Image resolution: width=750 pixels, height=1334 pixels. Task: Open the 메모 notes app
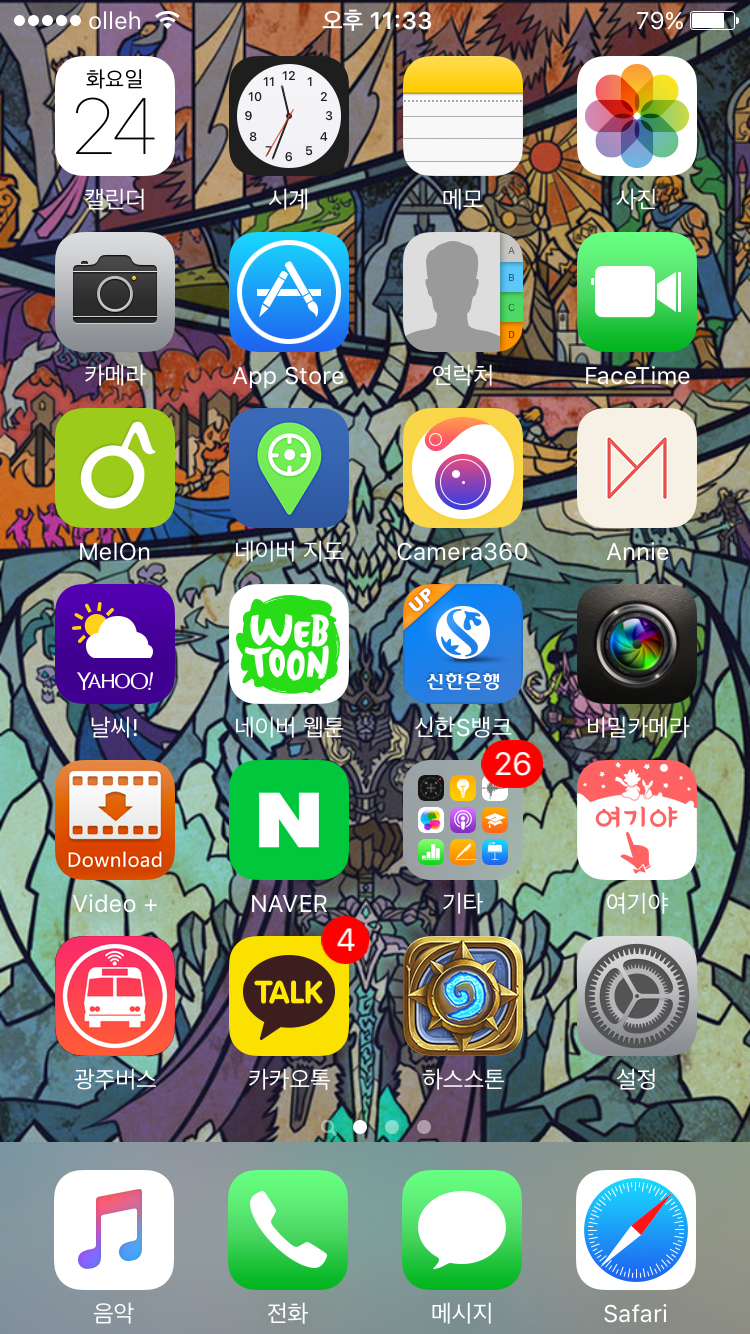pyautogui.click(x=462, y=116)
